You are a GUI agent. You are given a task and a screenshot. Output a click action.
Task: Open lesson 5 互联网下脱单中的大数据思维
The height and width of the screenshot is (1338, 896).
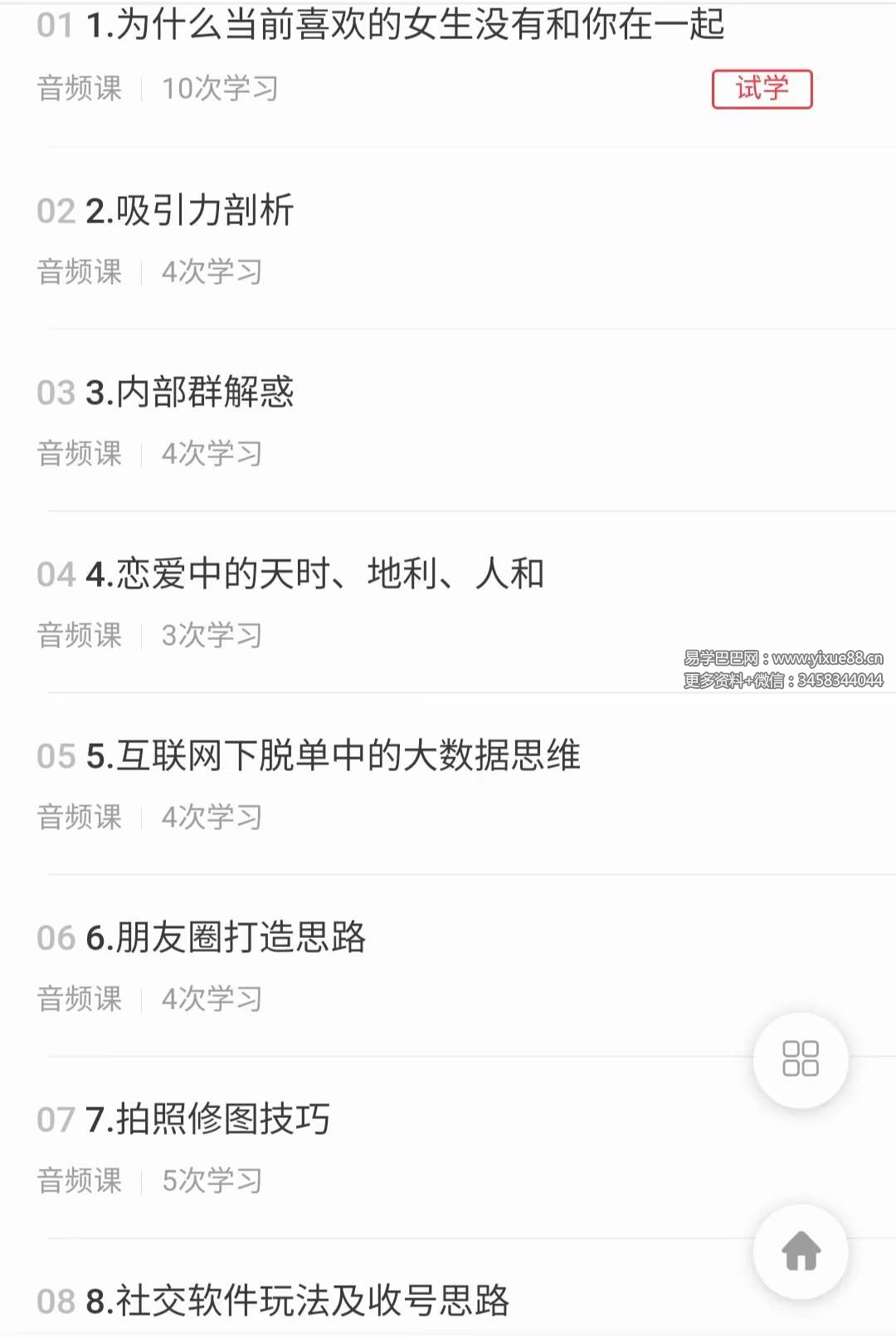pyautogui.click(x=332, y=757)
